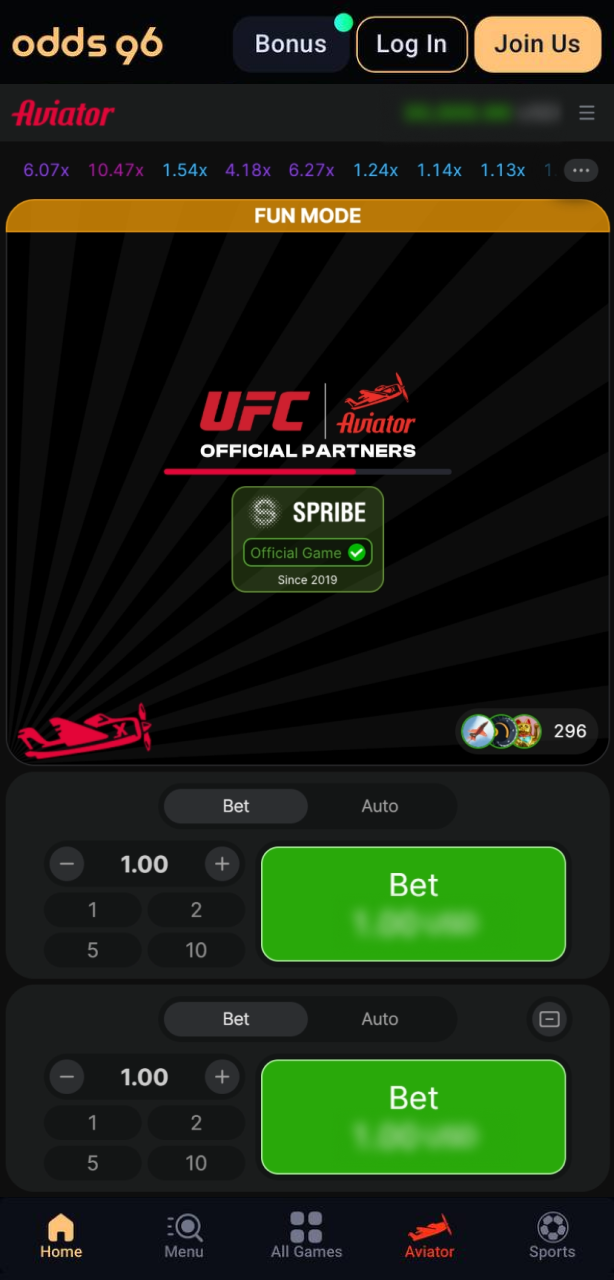Increase the first bet amount with plus
The image size is (614, 1280).
tap(222, 864)
